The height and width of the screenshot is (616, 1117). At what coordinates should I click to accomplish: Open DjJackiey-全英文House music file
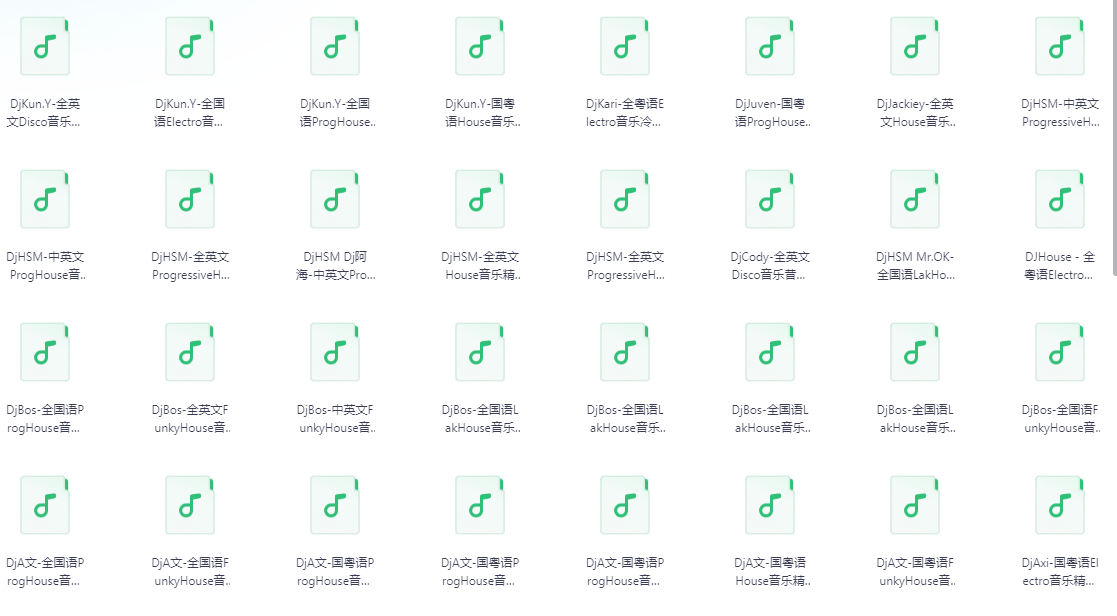pos(915,46)
